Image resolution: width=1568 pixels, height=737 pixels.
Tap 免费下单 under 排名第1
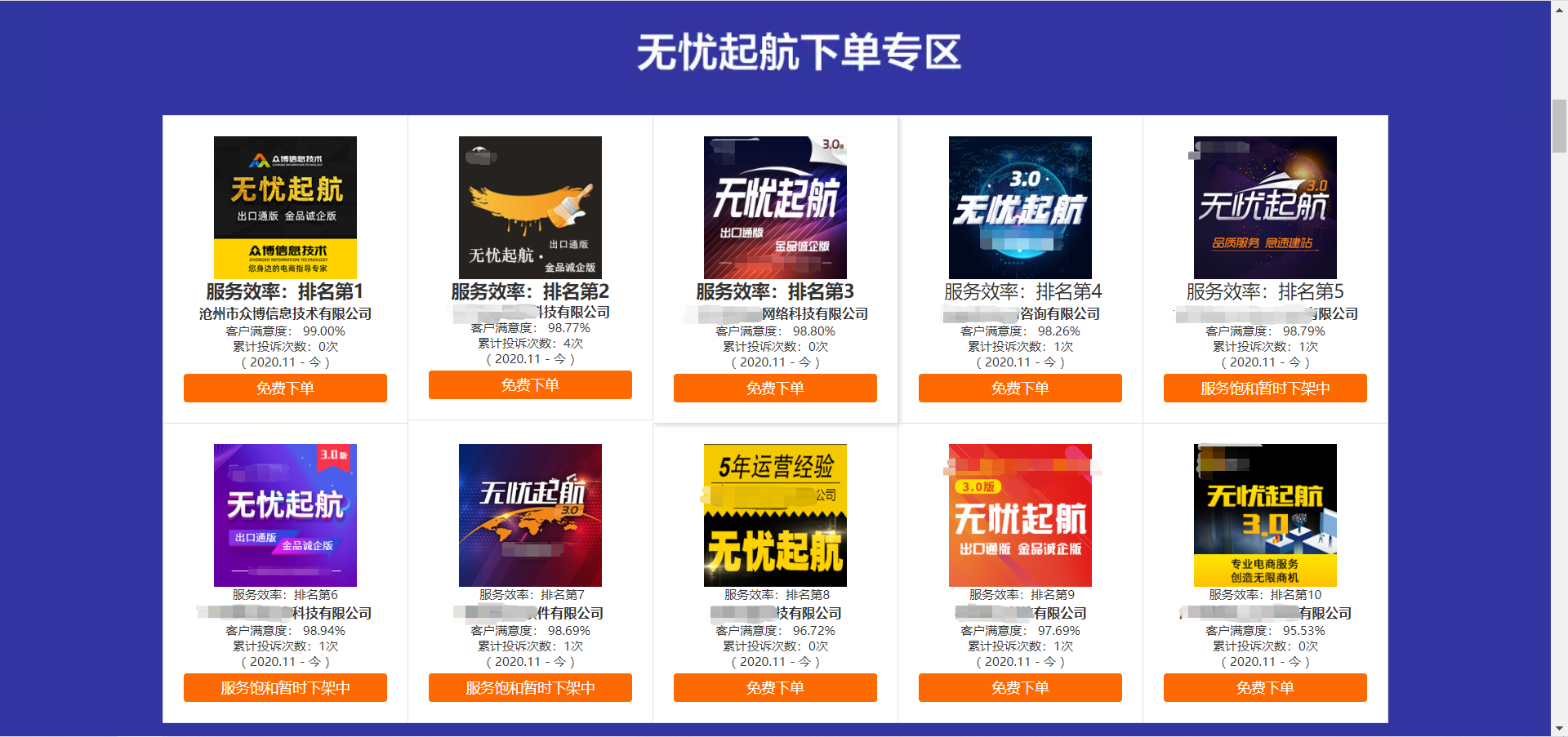tap(285, 388)
